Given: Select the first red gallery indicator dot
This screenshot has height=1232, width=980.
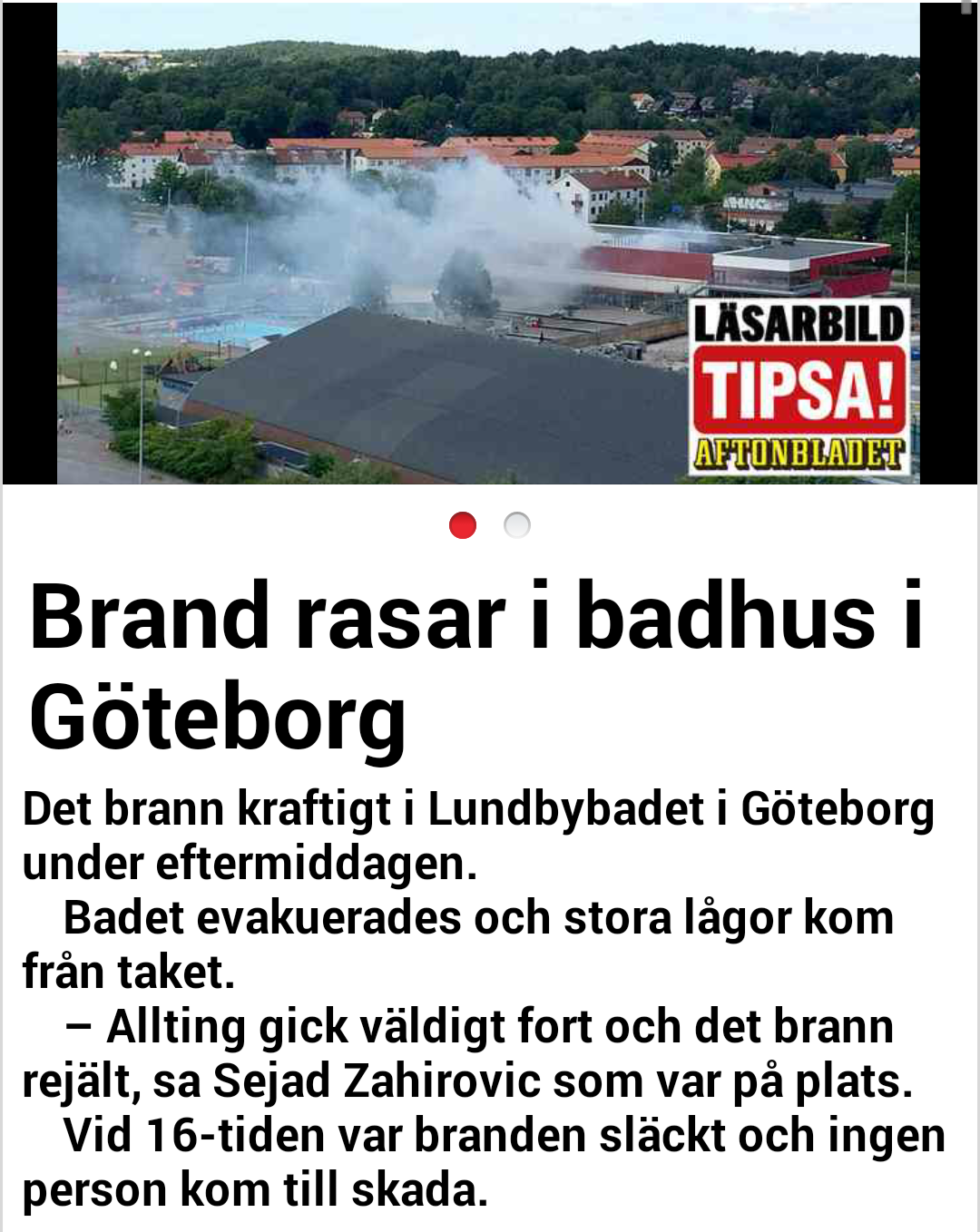Looking at the screenshot, I should click(463, 525).
